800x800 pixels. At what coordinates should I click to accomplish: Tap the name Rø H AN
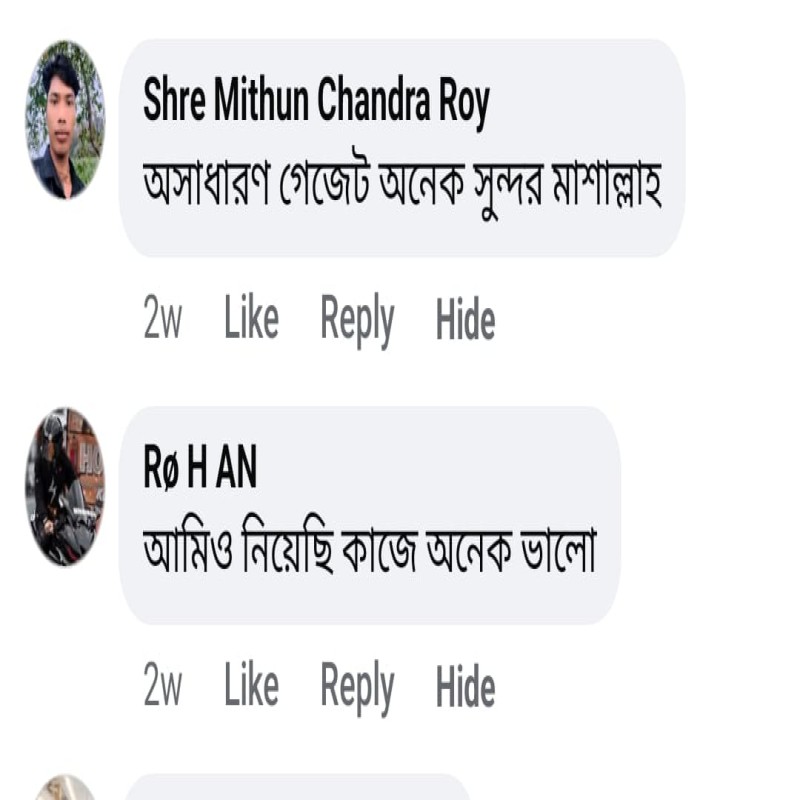[200, 469]
